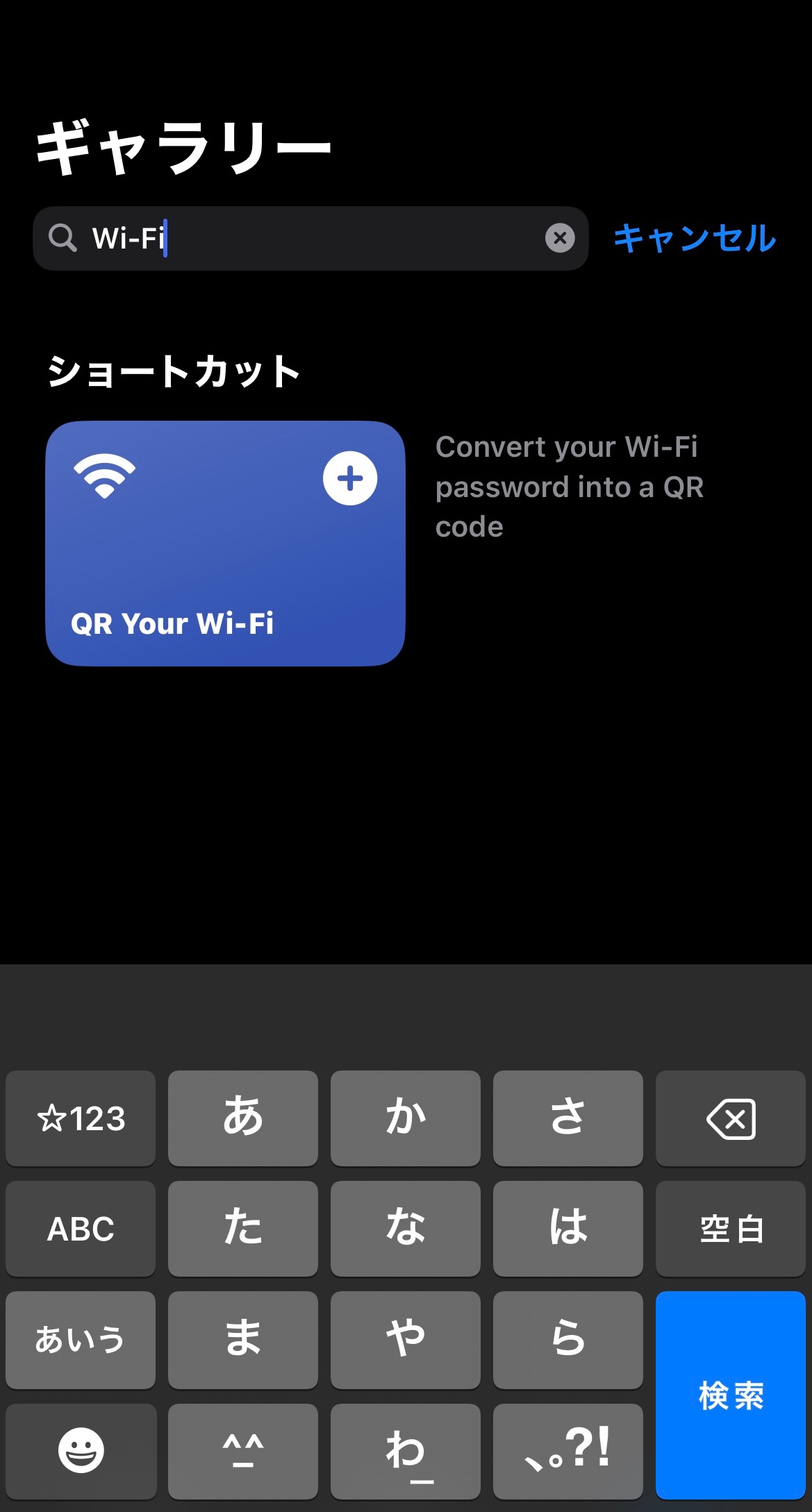
Task: Switch keyboard to ABC mode
Action: (x=81, y=1229)
